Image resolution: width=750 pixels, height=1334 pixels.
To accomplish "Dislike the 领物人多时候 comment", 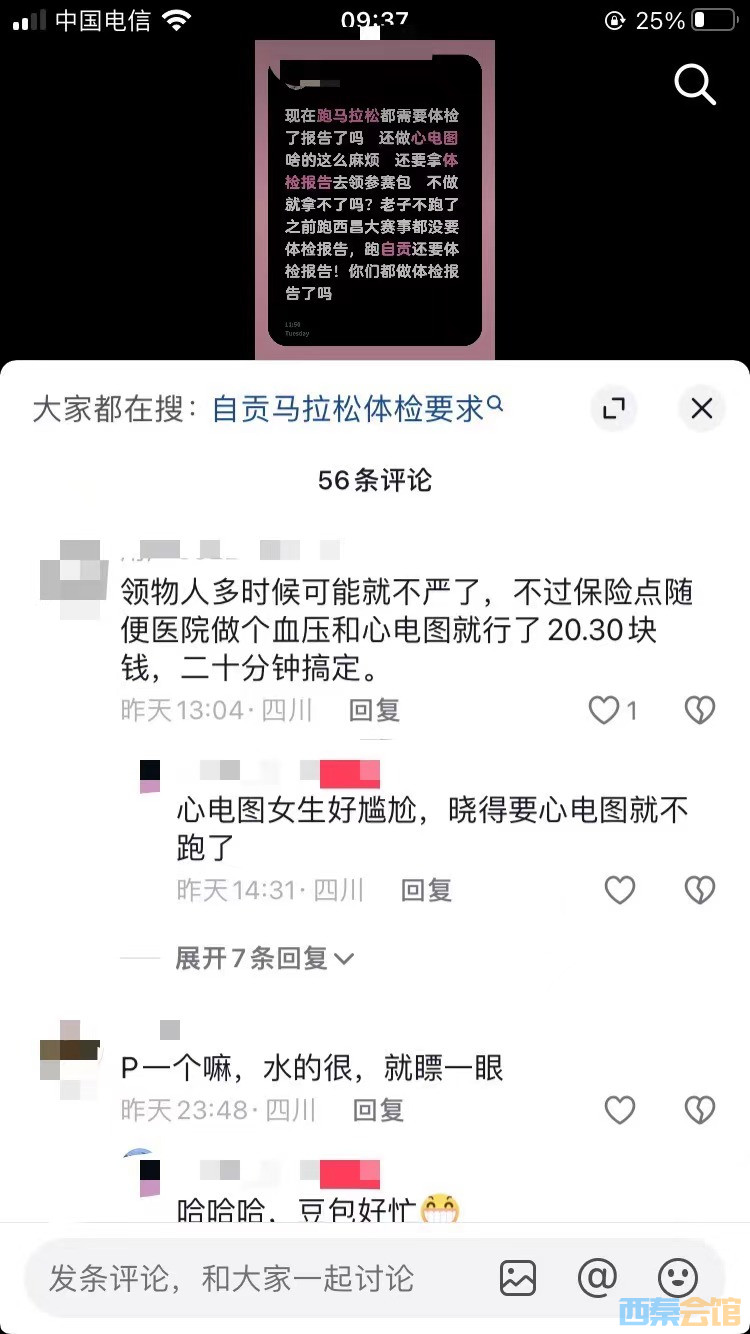I will click(699, 710).
